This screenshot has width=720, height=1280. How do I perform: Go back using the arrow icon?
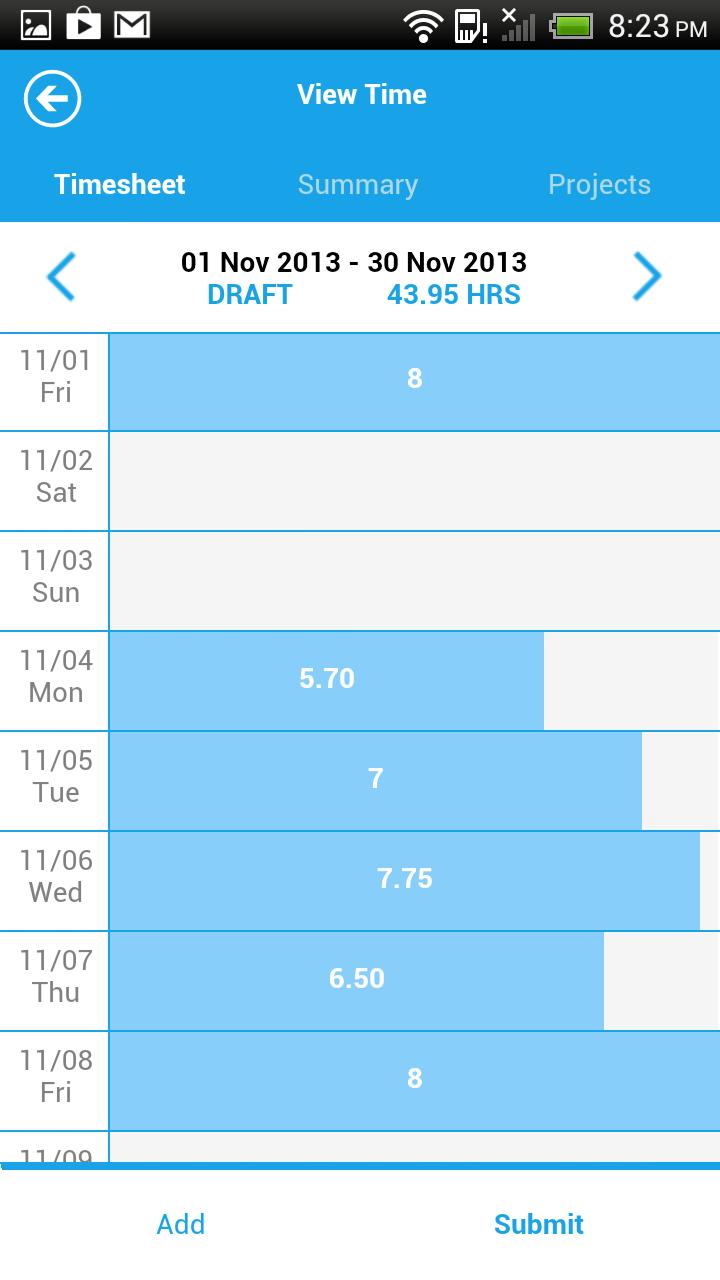(x=52, y=98)
